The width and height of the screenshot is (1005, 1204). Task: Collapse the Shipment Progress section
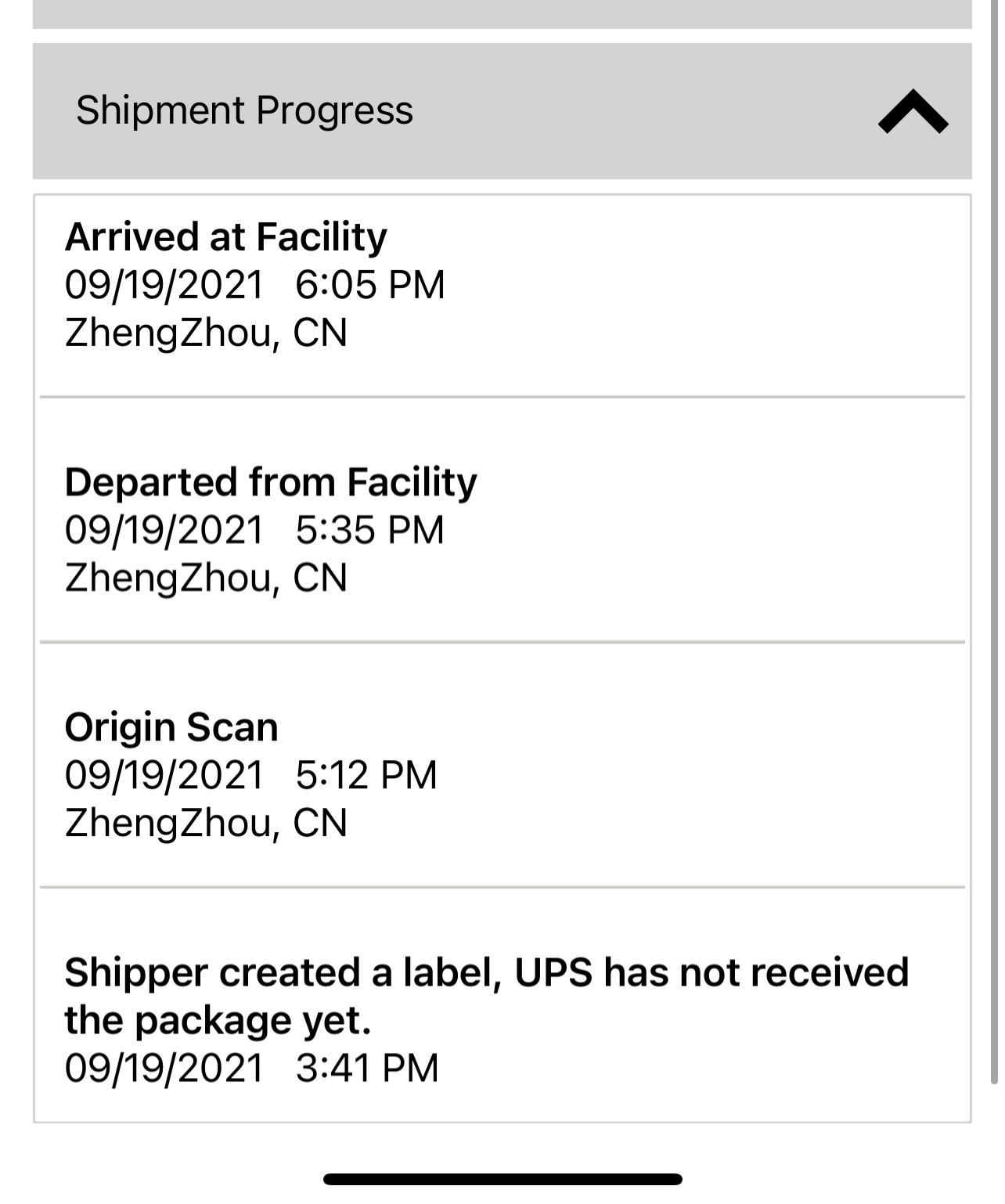[x=912, y=112]
